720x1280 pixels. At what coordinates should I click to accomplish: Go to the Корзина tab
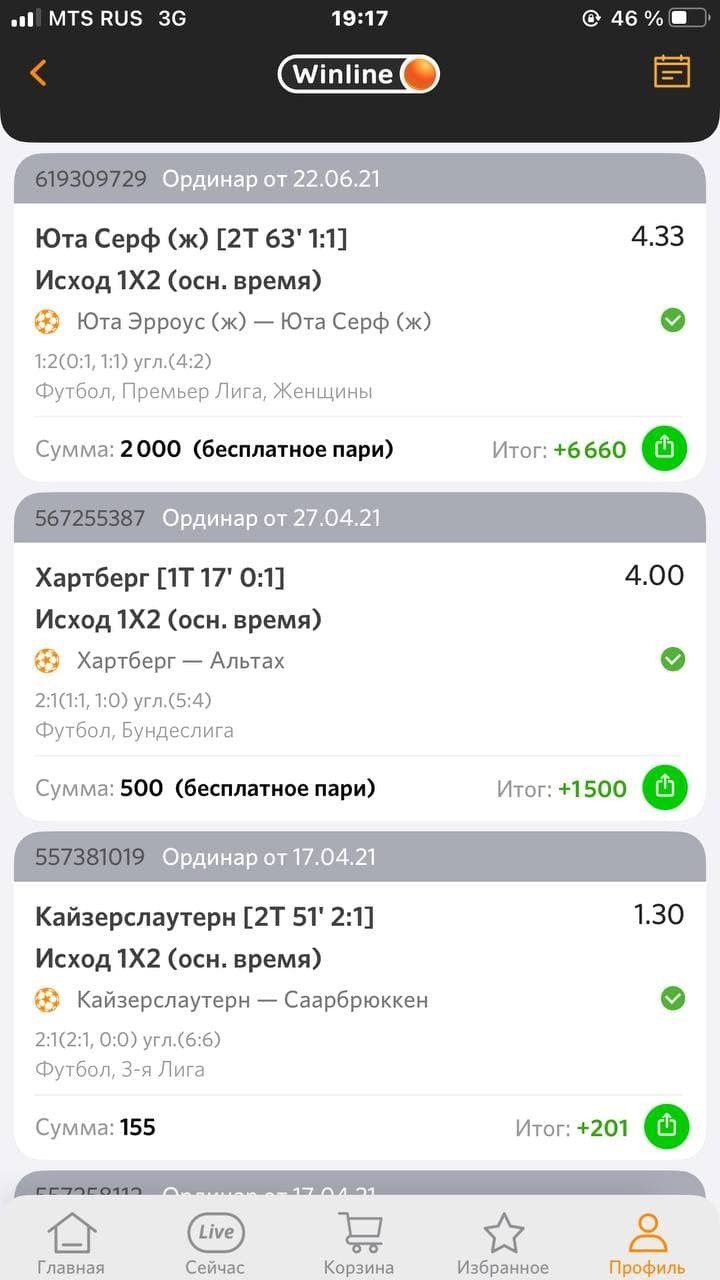359,1243
